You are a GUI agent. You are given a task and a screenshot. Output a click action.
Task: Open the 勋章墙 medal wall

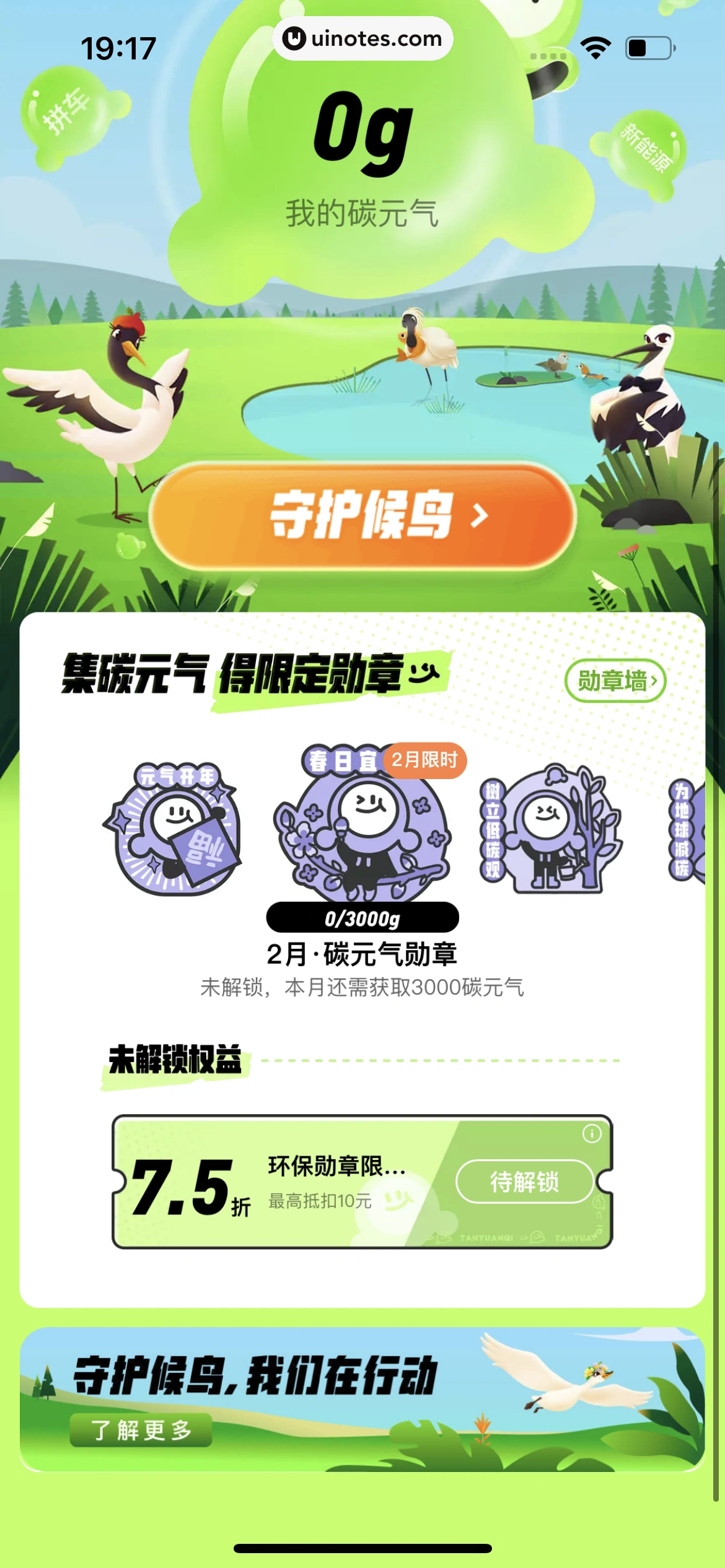(x=615, y=681)
